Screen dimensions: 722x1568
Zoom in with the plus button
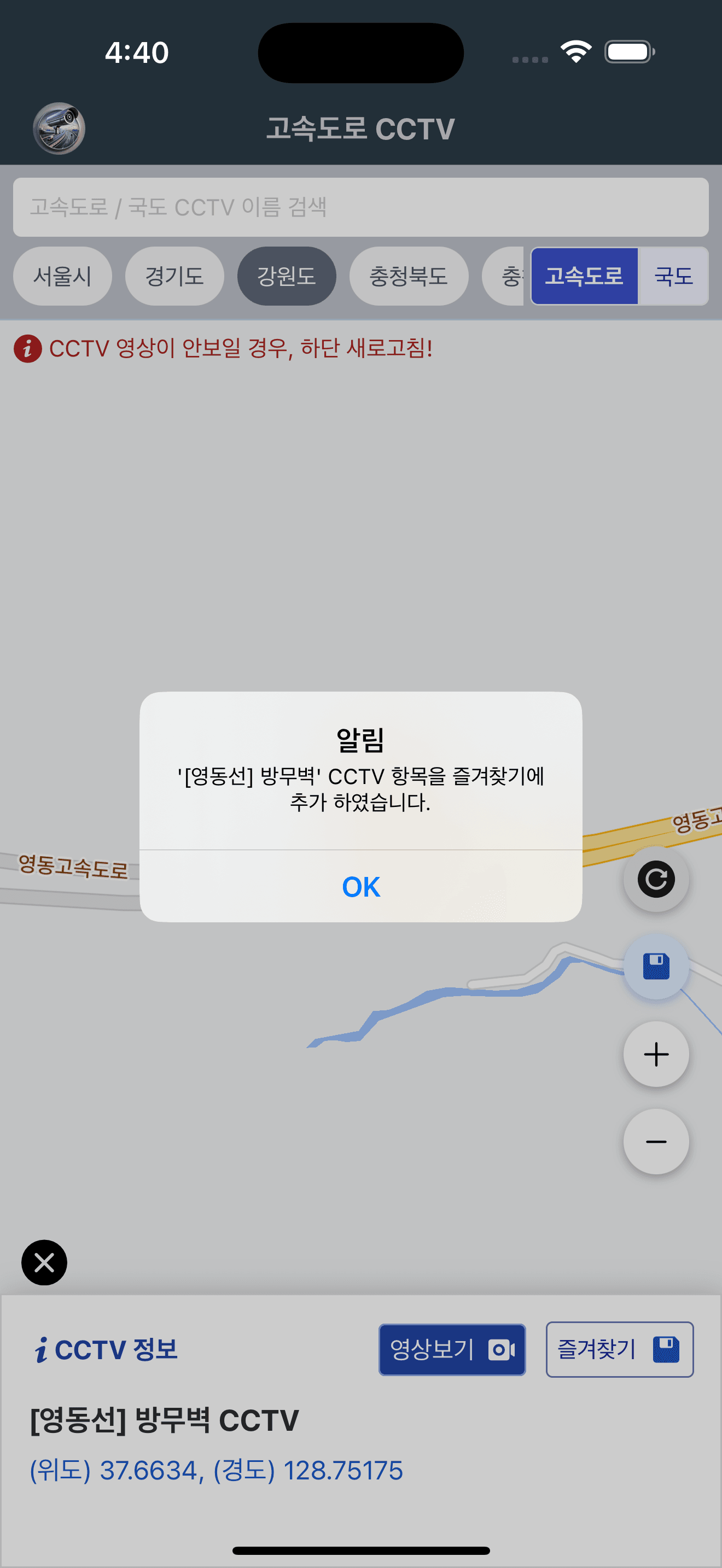656,1054
